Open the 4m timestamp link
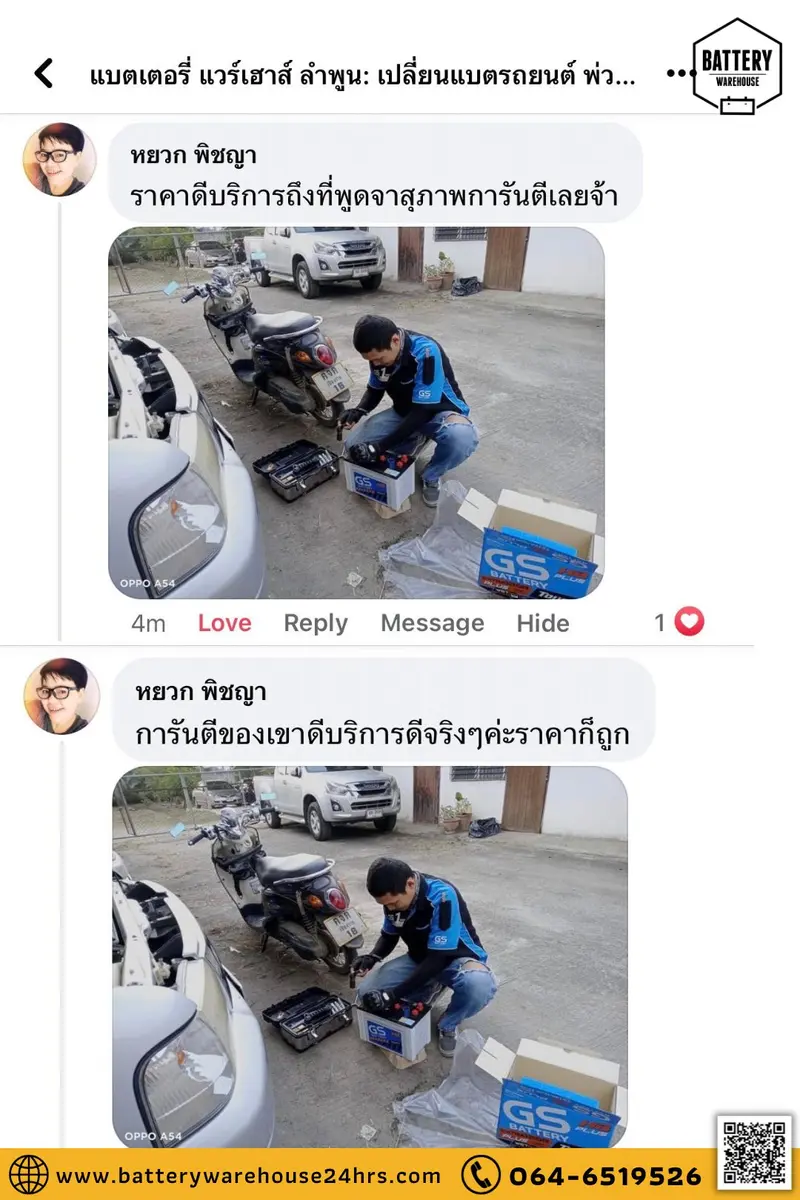 pyautogui.click(x=147, y=622)
